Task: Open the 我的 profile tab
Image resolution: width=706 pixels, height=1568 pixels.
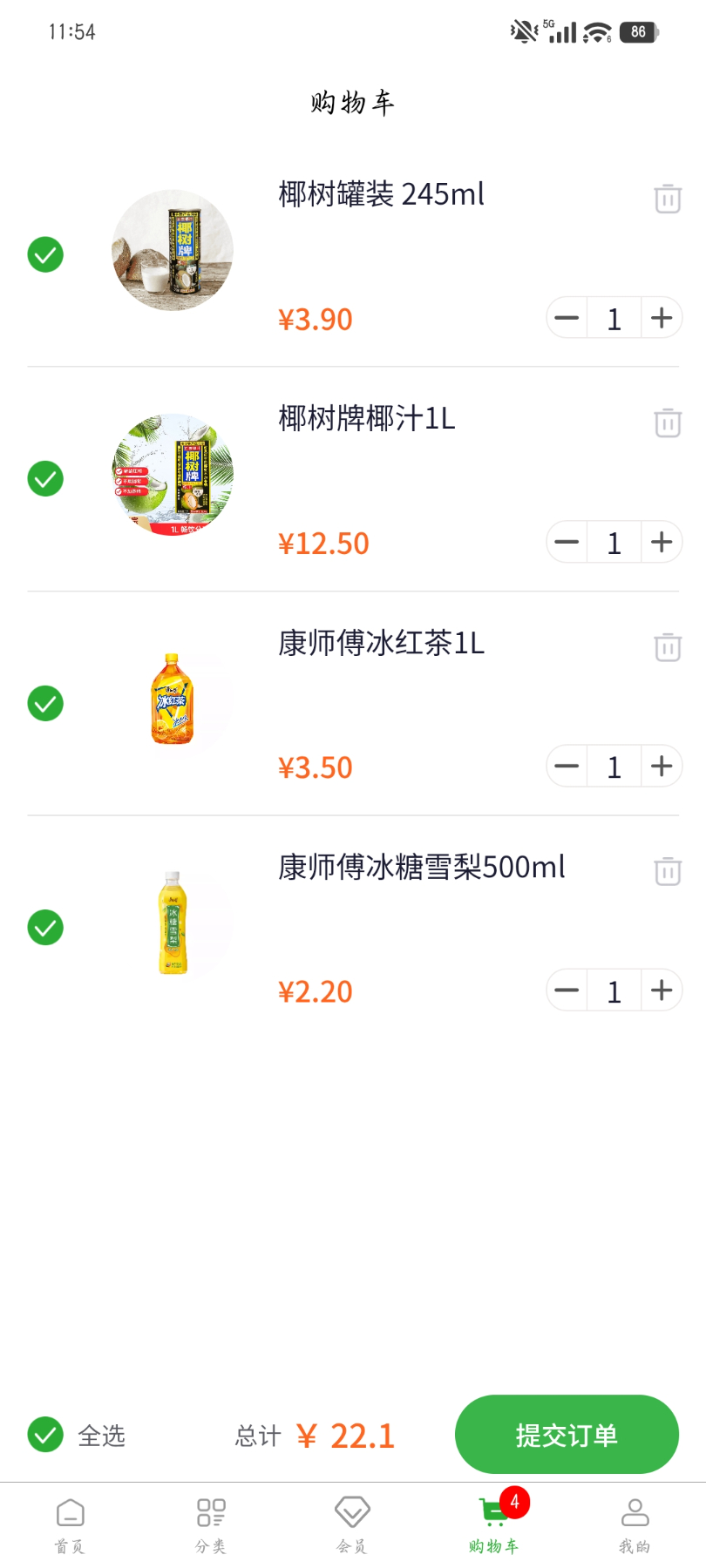Action: point(635,1526)
